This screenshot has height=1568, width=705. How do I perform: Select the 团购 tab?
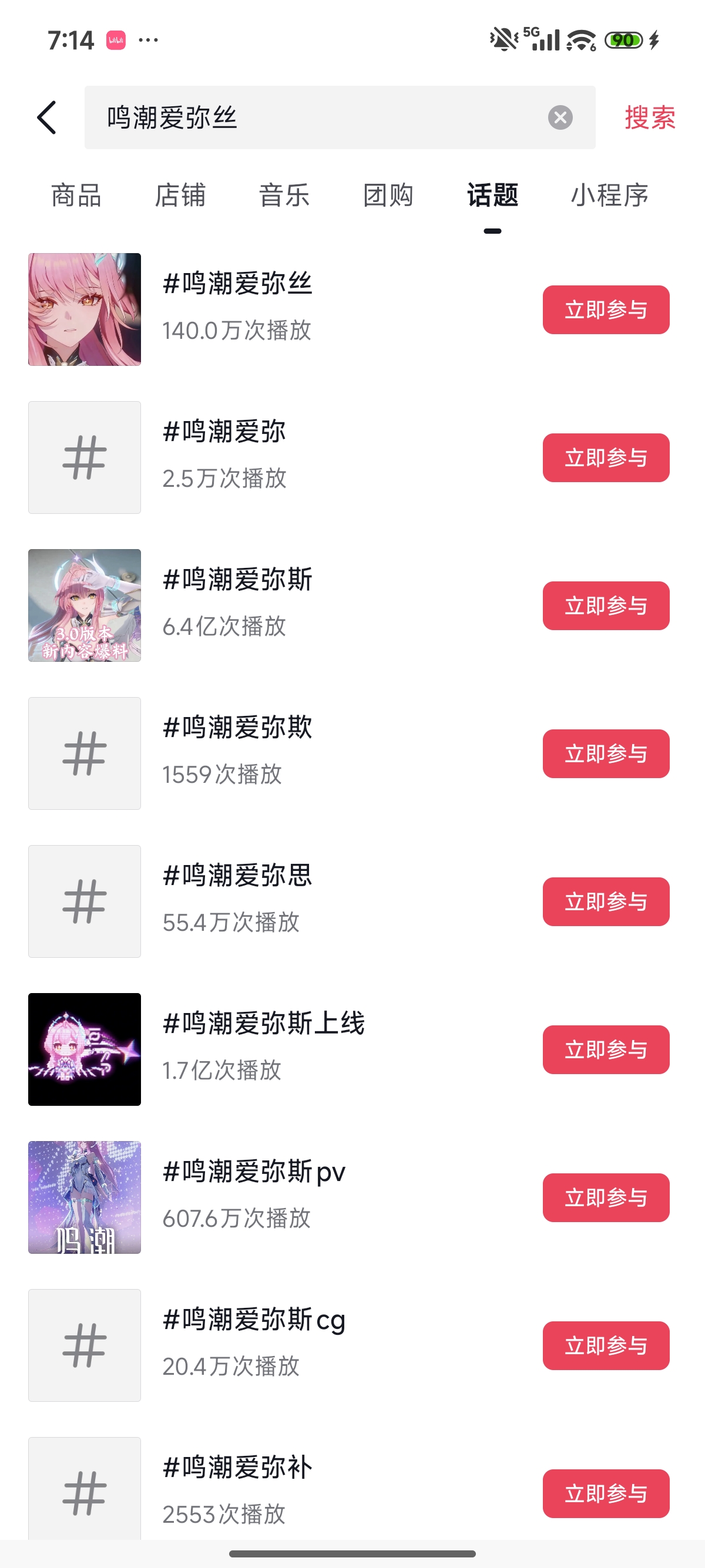coord(388,196)
